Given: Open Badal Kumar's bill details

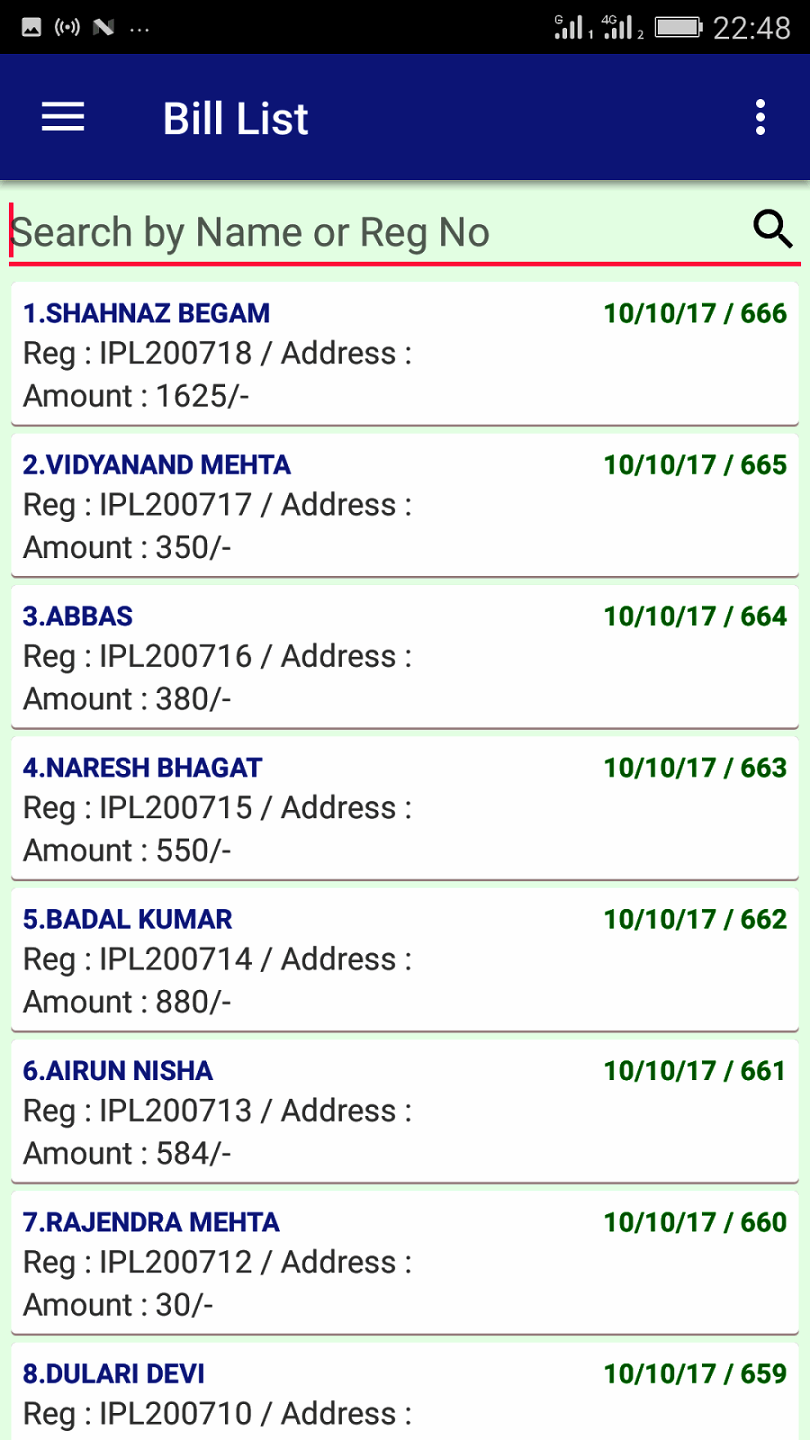Looking at the screenshot, I should [404, 960].
